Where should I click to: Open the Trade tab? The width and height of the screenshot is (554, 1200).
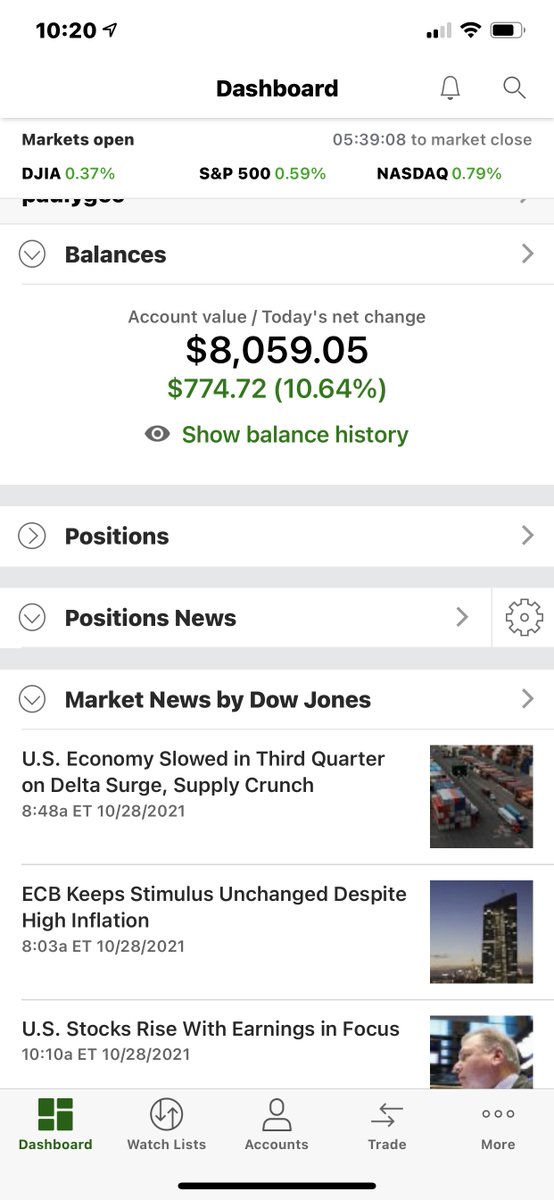click(387, 1125)
